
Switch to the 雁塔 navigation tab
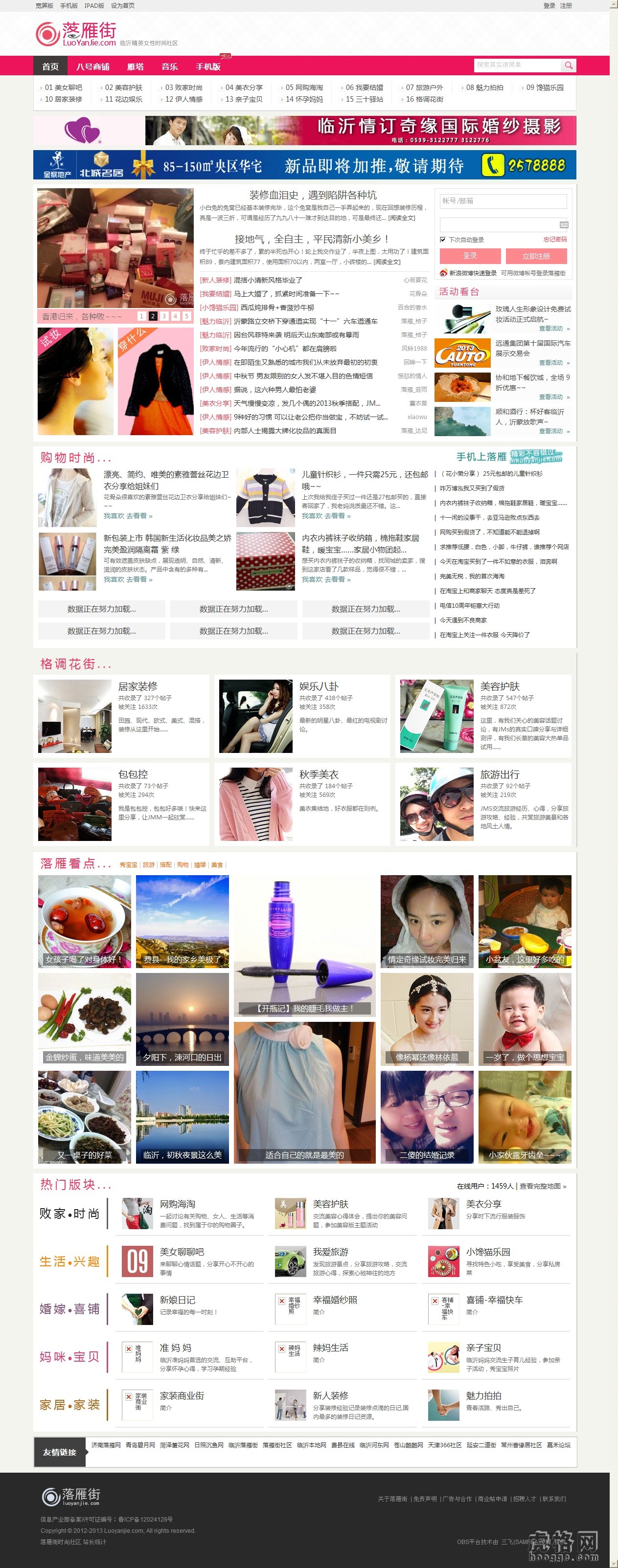[136, 66]
